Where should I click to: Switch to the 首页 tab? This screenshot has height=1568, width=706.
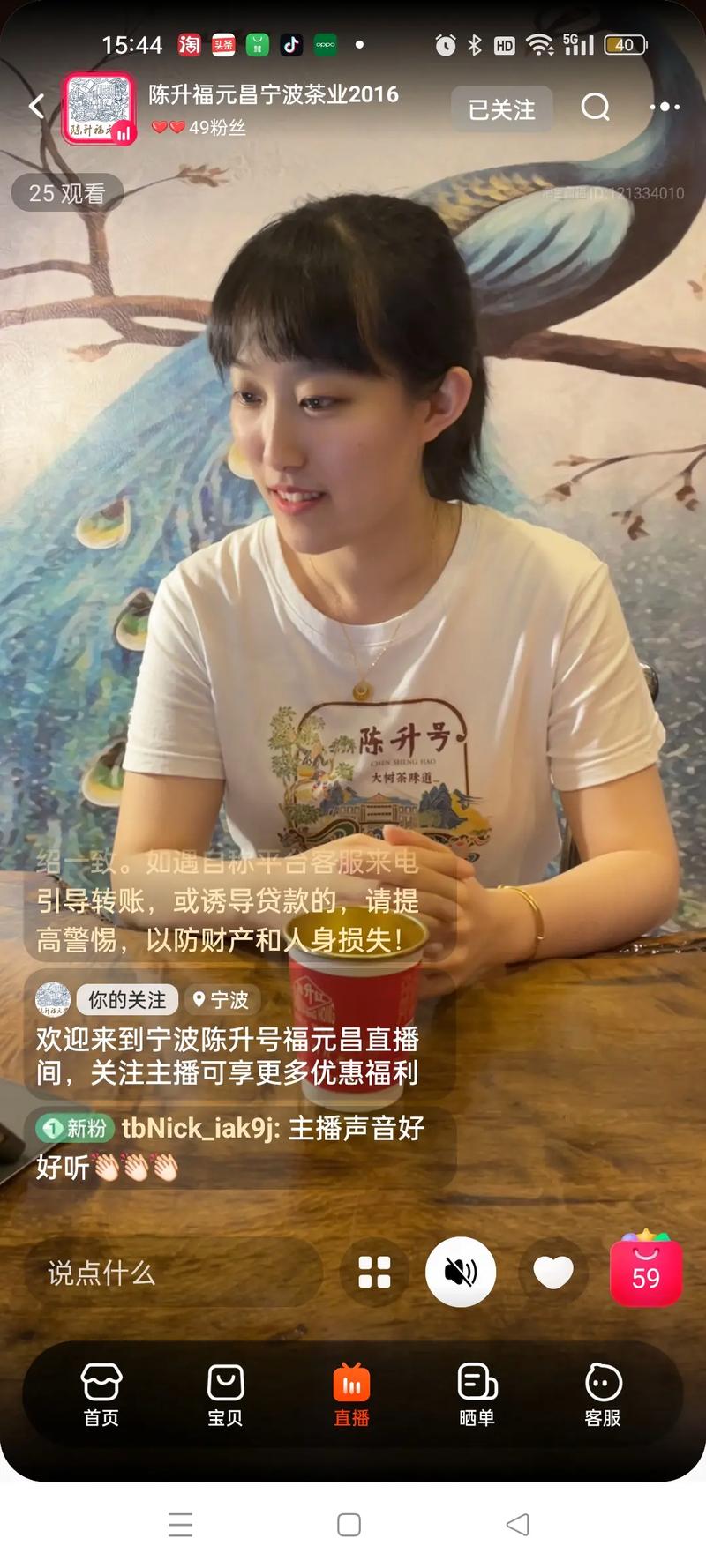(101, 1393)
